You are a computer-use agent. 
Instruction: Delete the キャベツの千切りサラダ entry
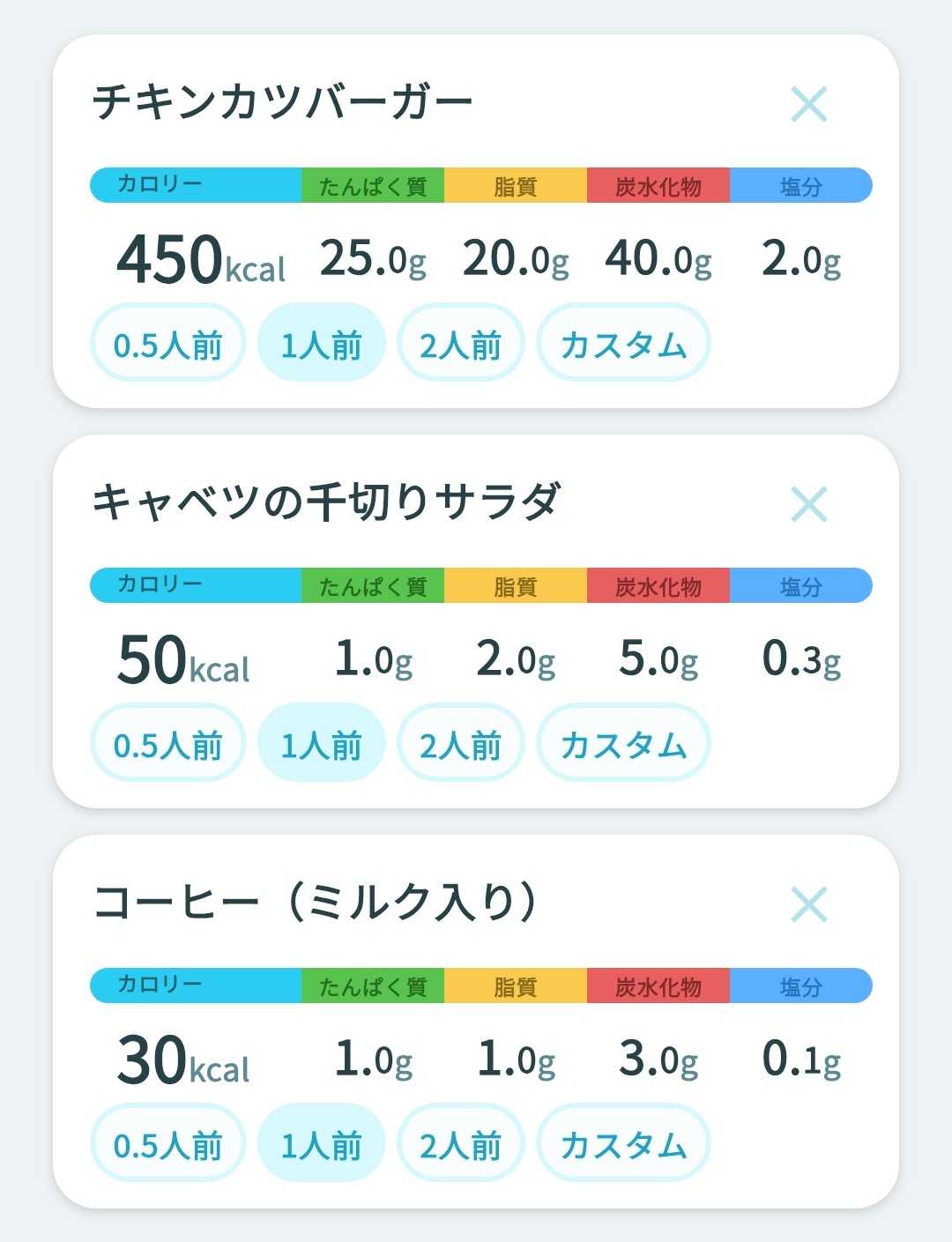click(x=809, y=504)
